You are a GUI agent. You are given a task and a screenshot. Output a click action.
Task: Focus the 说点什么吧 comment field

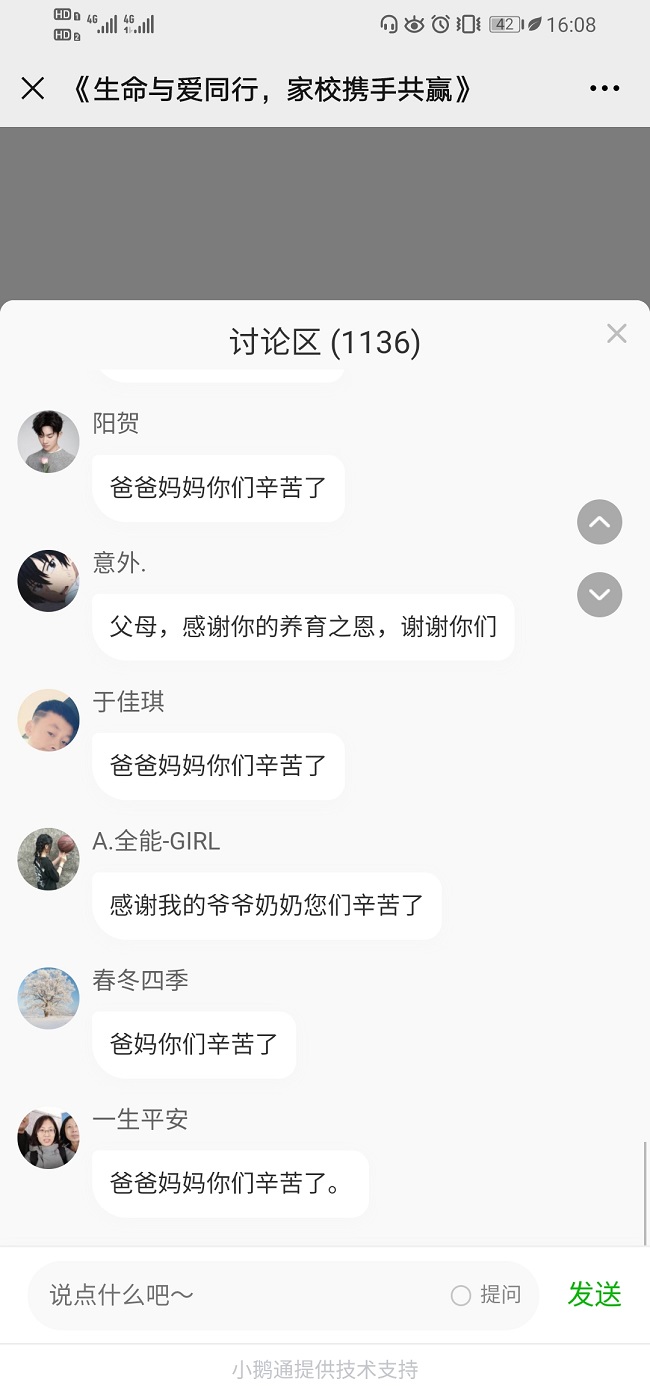click(x=240, y=1295)
